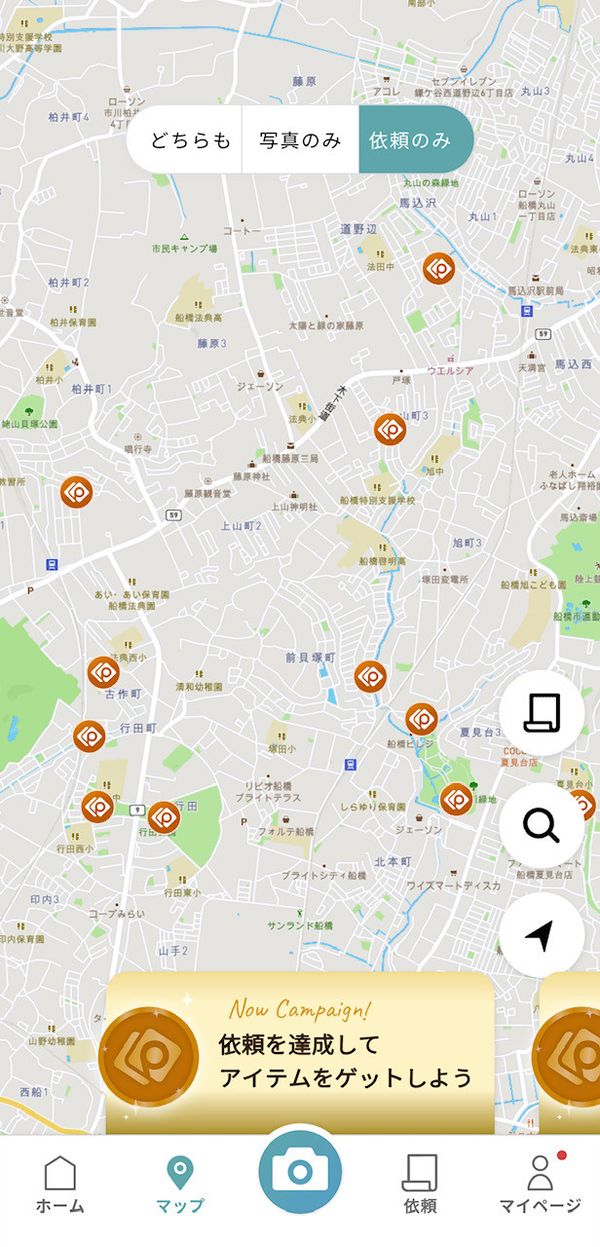Image resolution: width=600 pixels, height=1247 pixels.
Task: Open the Now Campaign banner card
Action: (299, 1055)
